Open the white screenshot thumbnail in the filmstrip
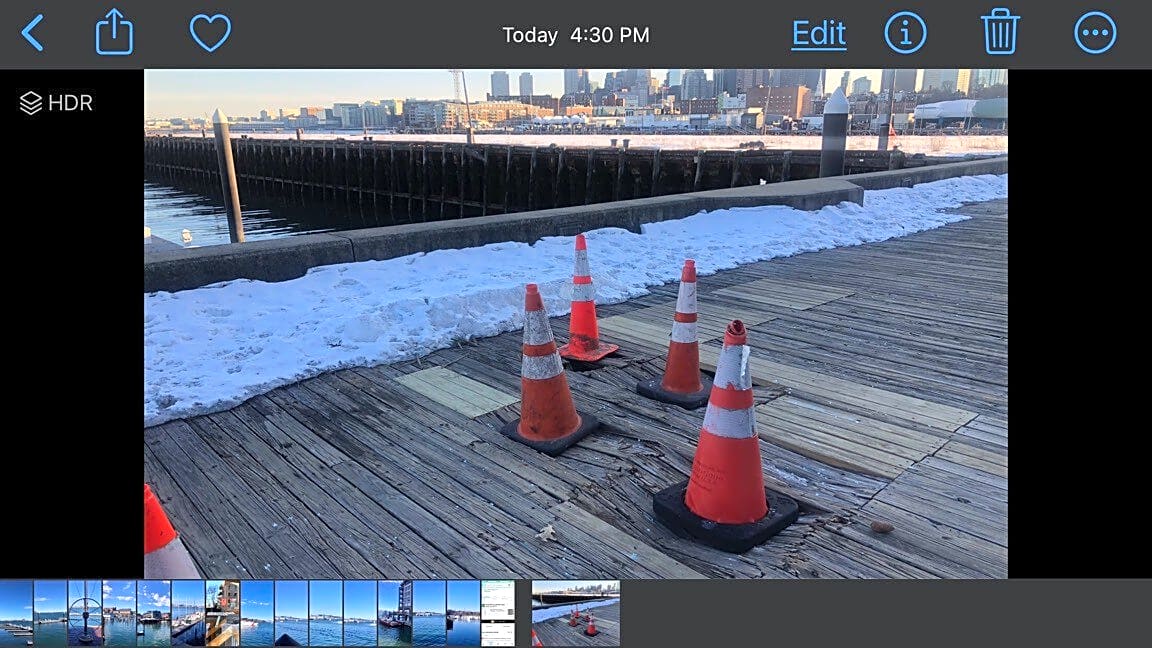Screen dimensions: 1152x648 coord(498,613)
